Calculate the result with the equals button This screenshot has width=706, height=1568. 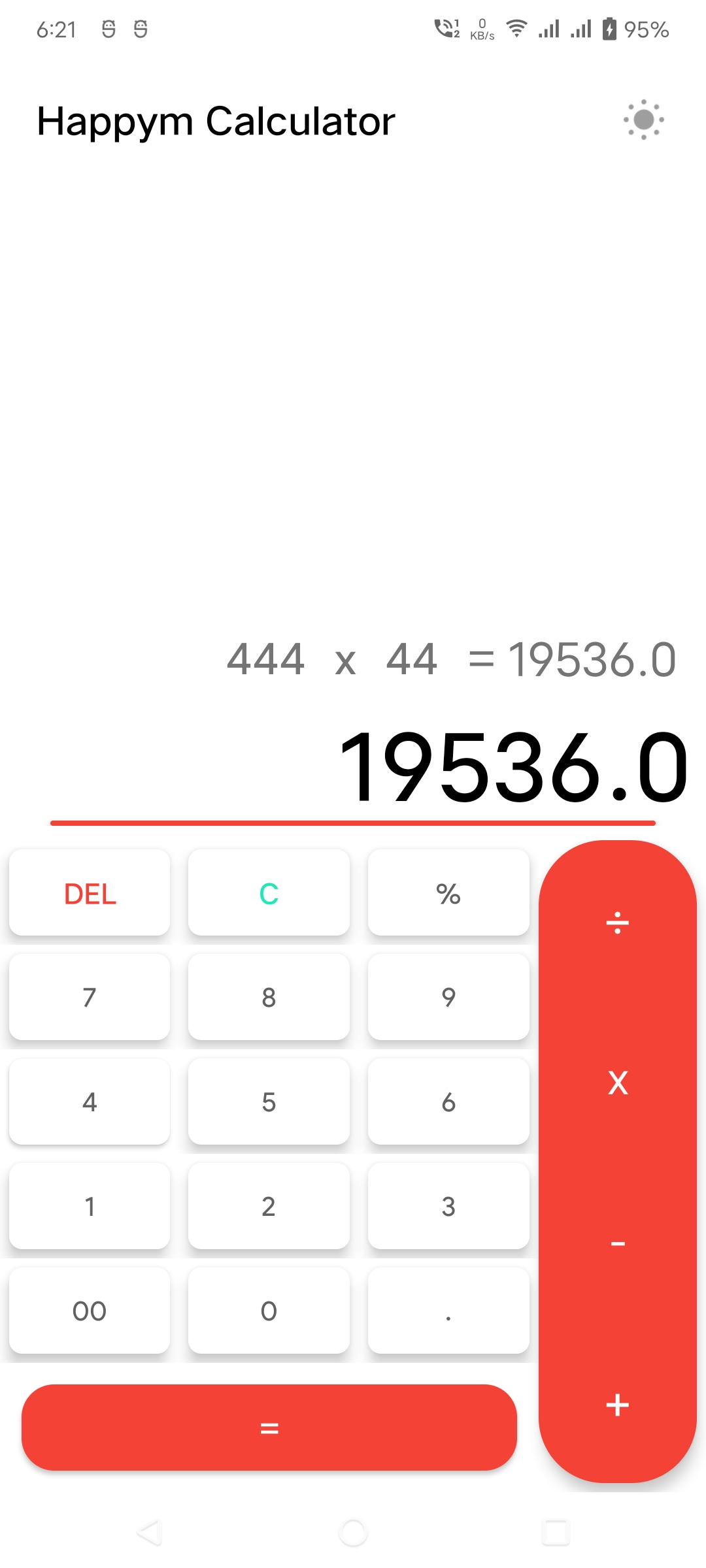click(x=269, y=1428)
